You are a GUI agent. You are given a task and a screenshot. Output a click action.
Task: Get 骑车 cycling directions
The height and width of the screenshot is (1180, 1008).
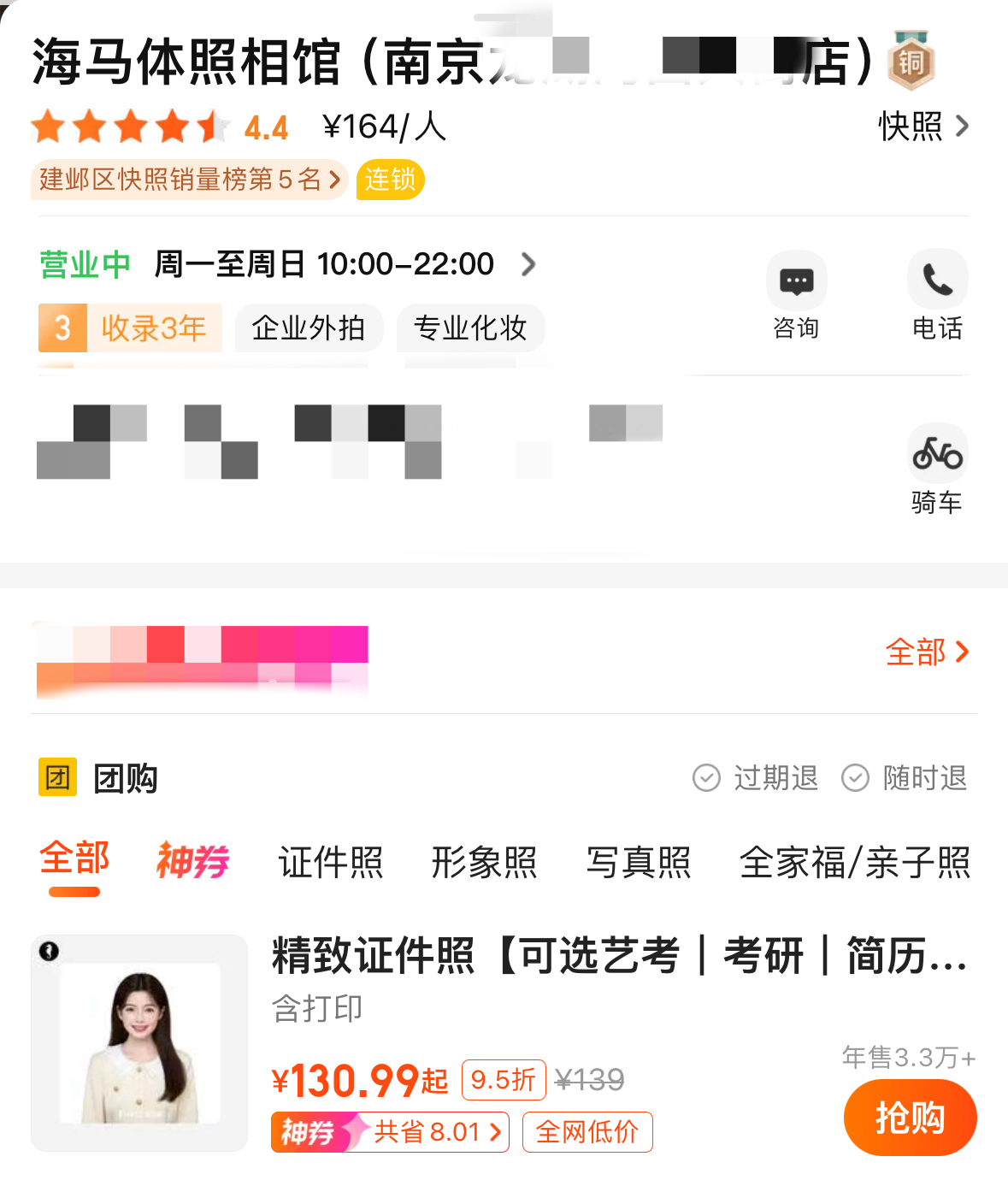(x=937, y=469)
